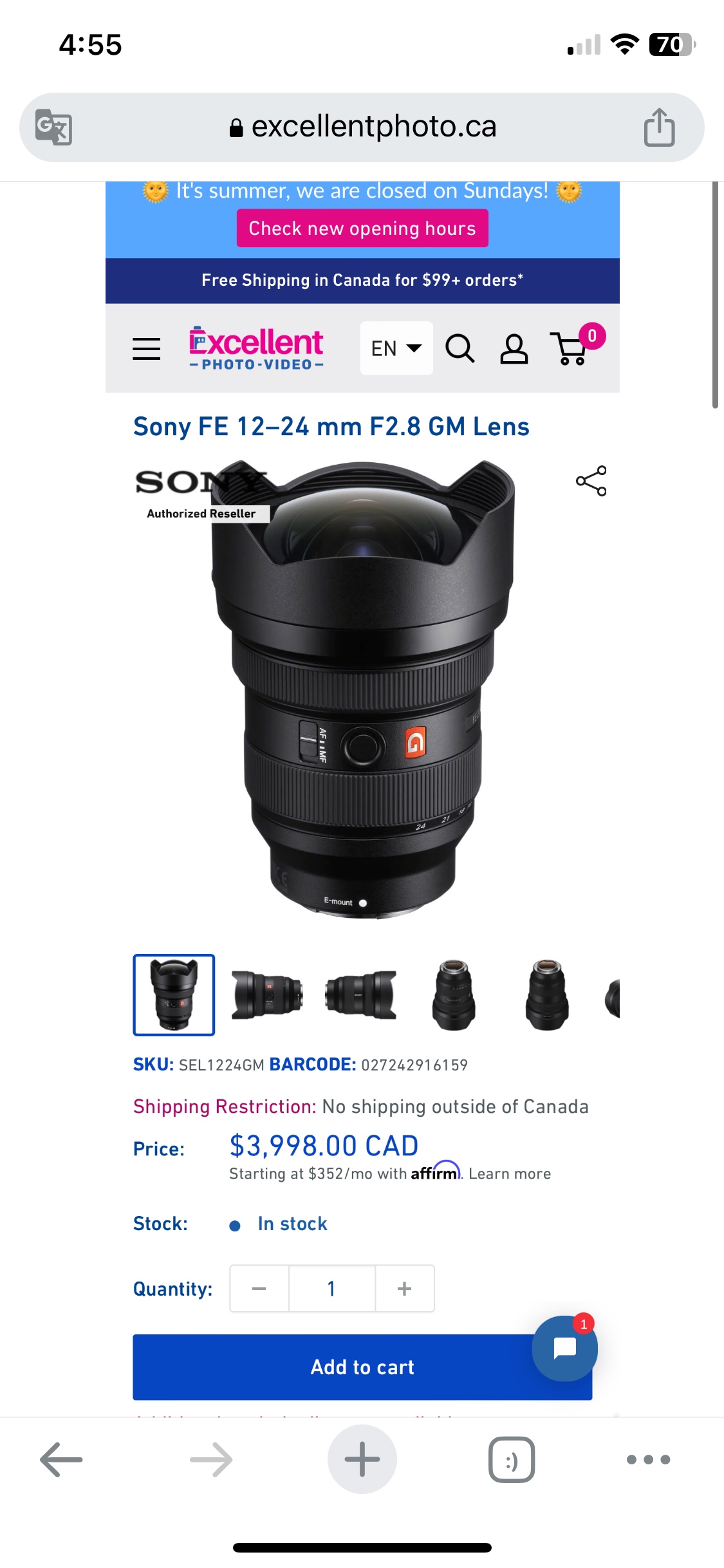The height and width of the screenshot is (1568, 724).
Task: Decrease quantity with the minus button
Action: point(259,1289)
